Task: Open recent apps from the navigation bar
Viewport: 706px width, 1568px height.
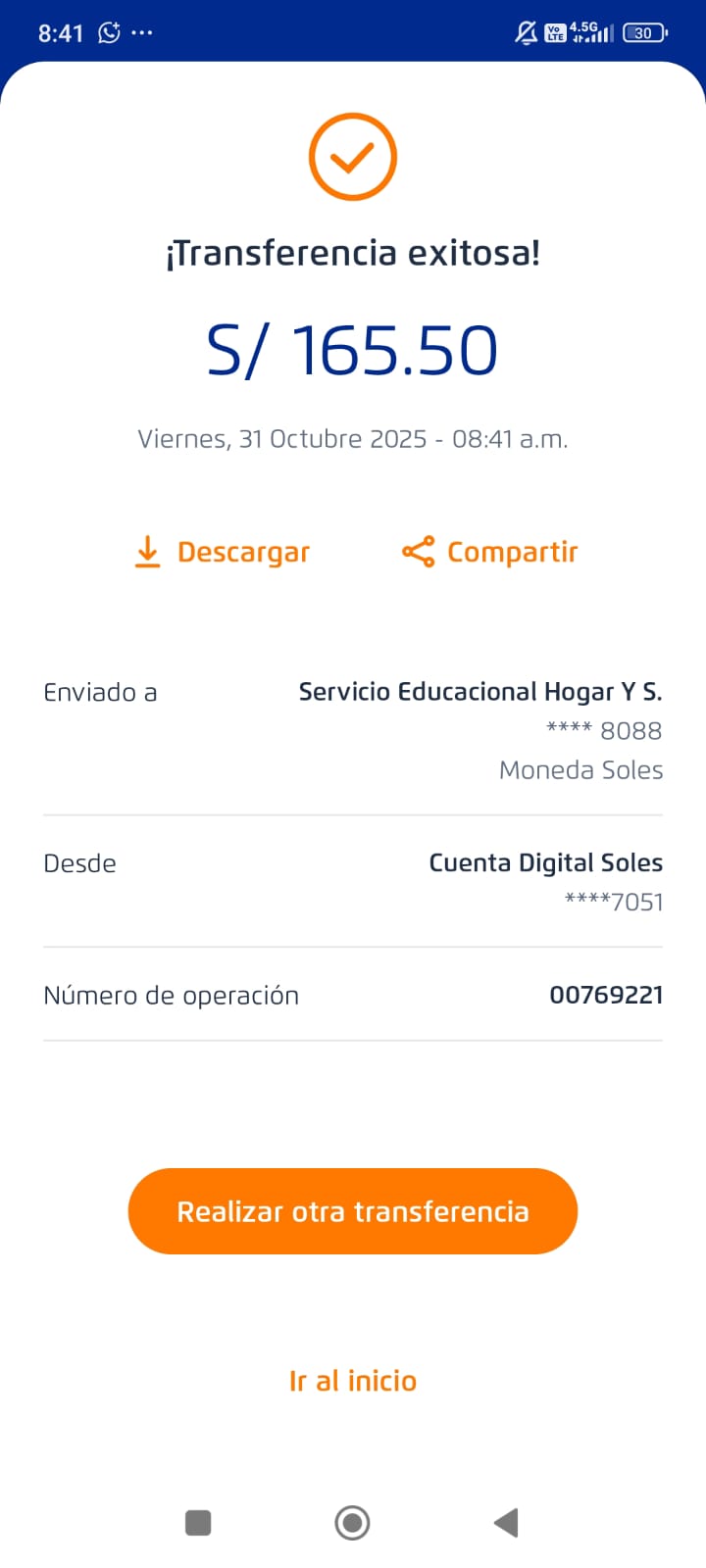Action: tap(198, 1523)
